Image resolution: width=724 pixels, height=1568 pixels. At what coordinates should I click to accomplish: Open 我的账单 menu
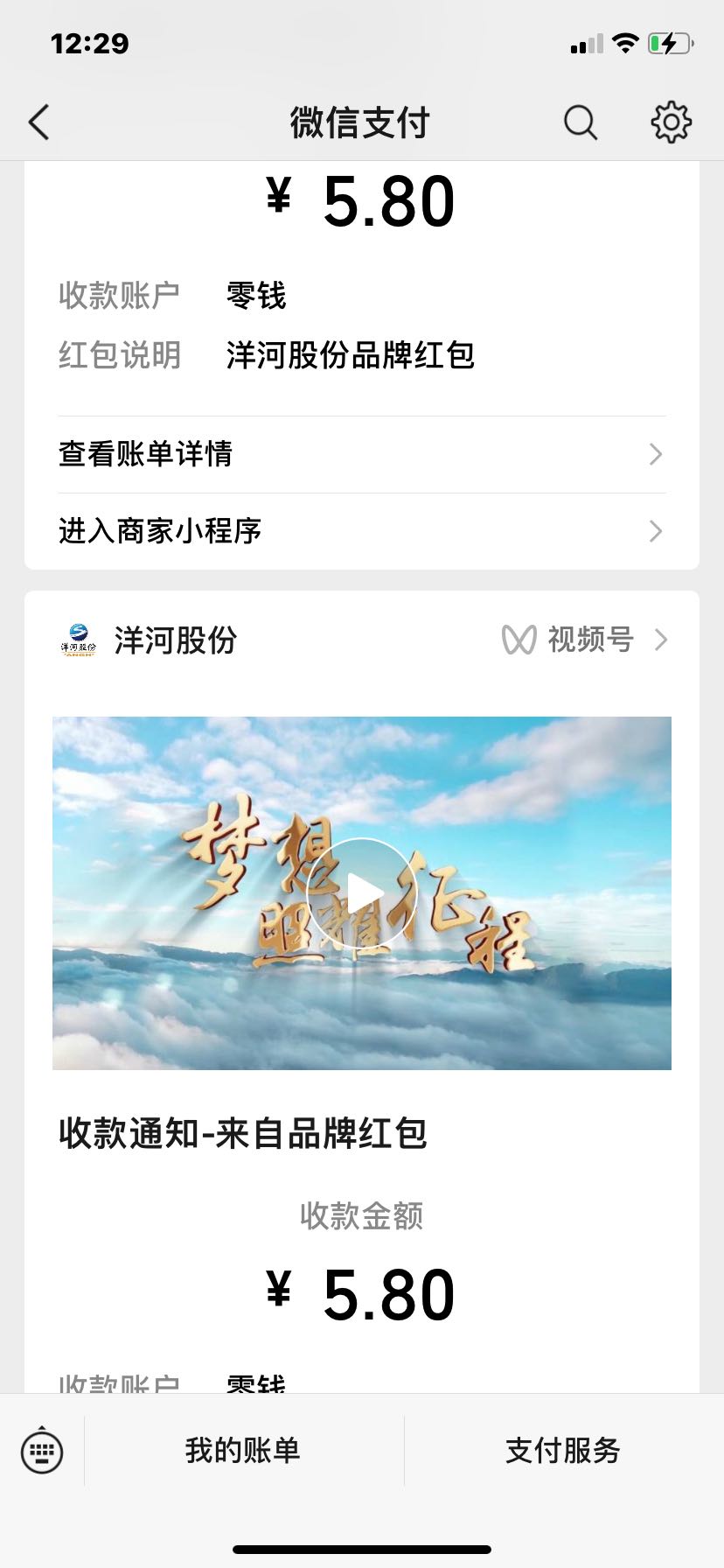coord(243,1450)
